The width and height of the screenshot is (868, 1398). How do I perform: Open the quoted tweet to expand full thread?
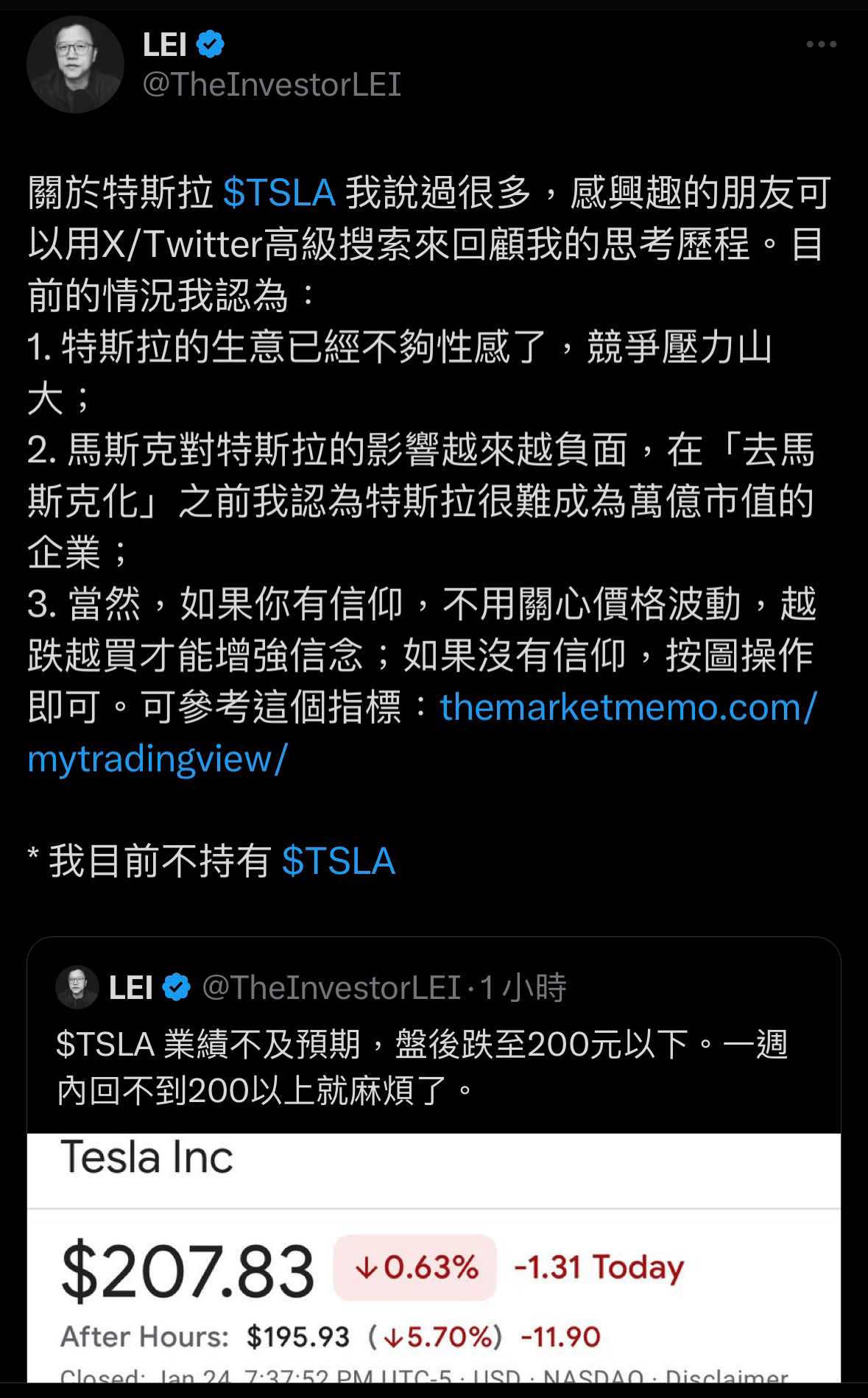point(434,1067)
